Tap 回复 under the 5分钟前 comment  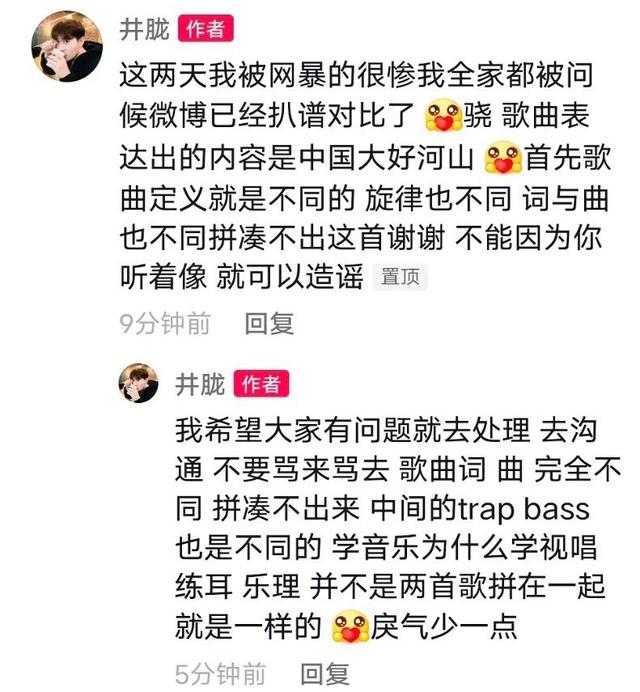pos(325,673)
